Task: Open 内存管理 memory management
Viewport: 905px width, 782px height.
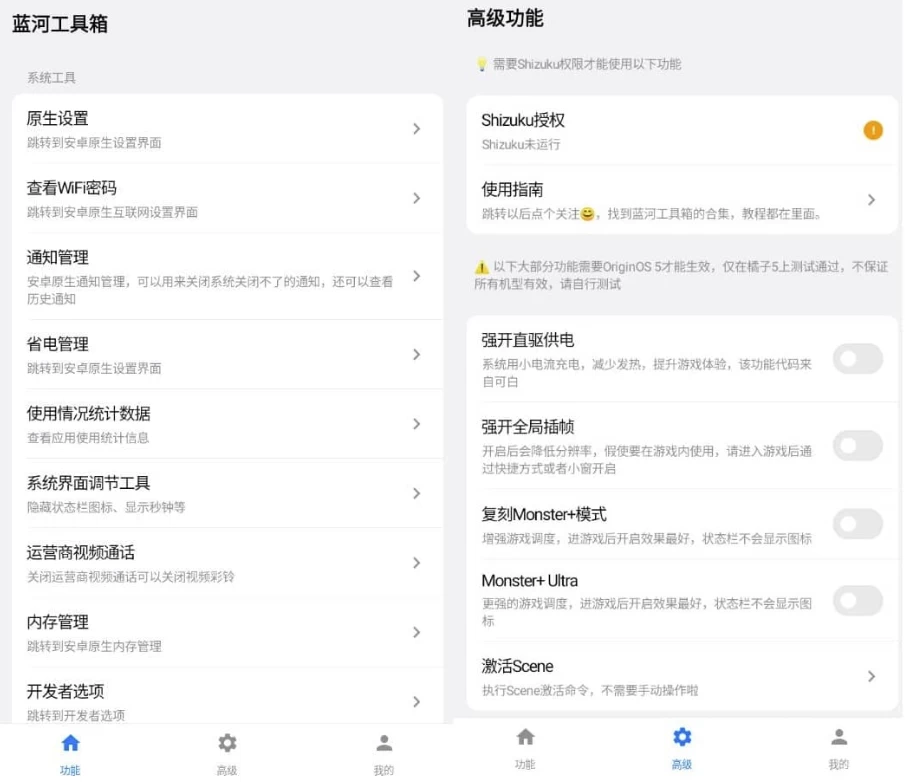Action: click(227, 632)
